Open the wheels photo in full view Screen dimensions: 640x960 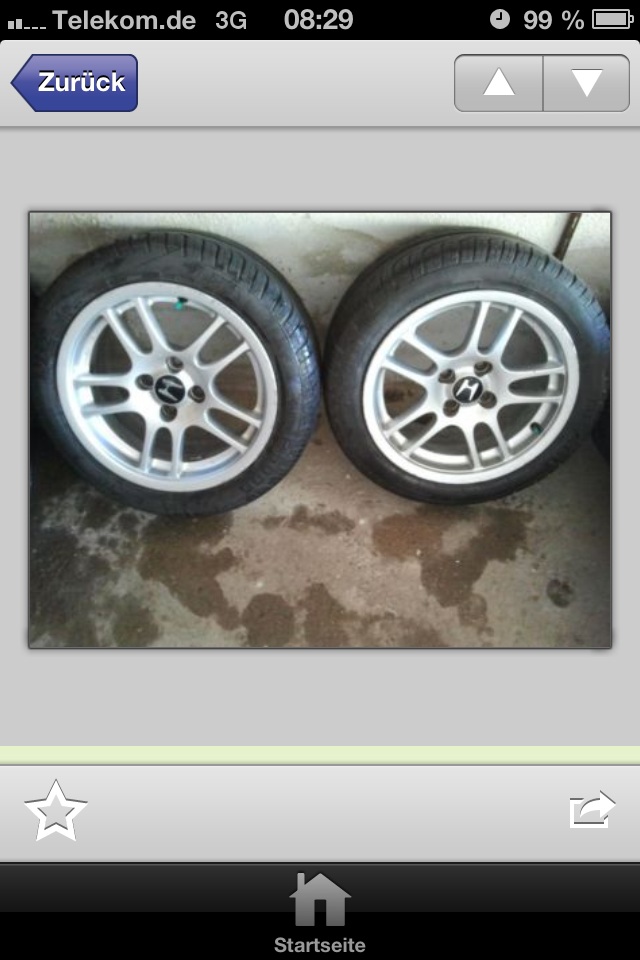pos(320,430)
